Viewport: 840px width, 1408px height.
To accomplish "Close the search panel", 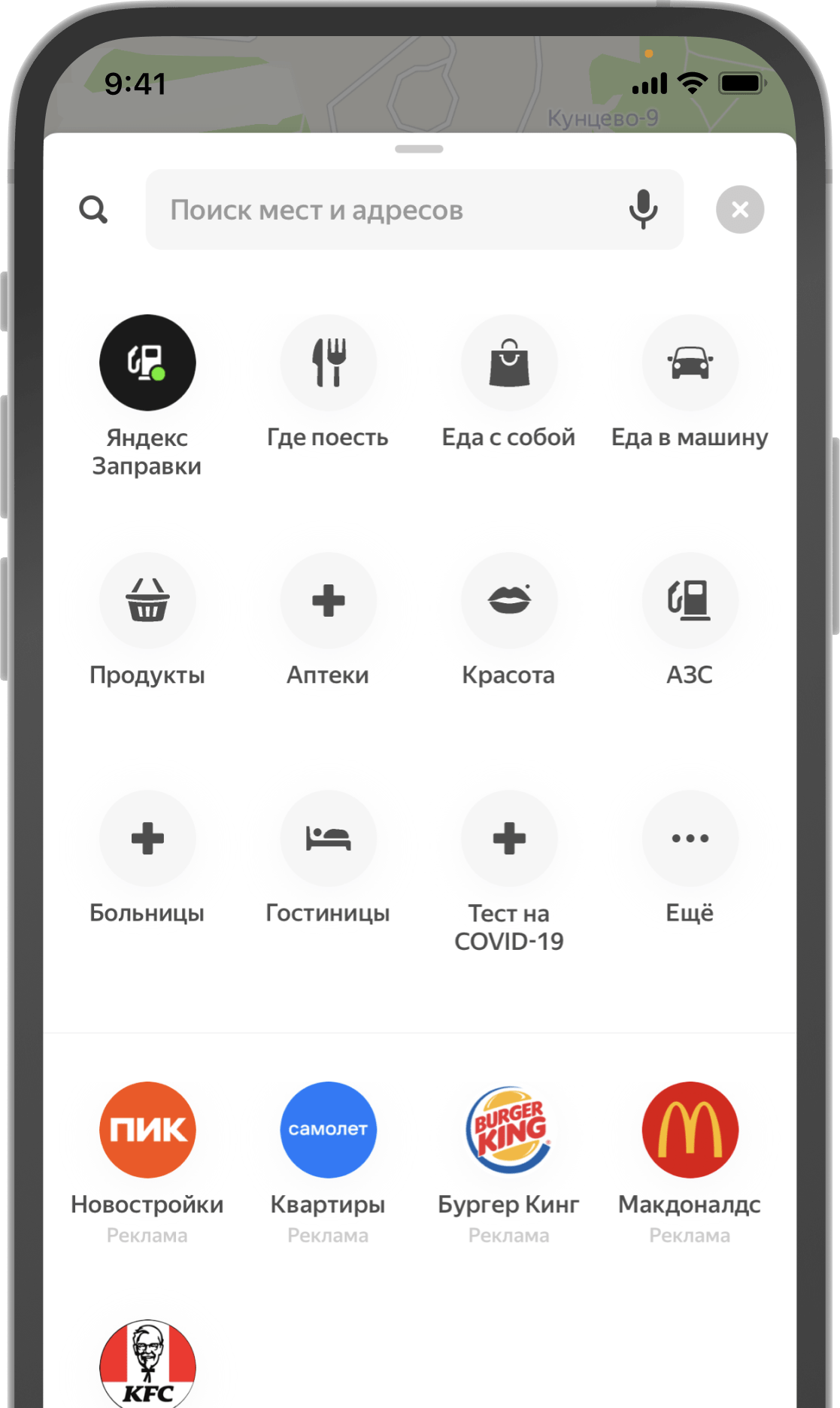I will click(739, 210).
